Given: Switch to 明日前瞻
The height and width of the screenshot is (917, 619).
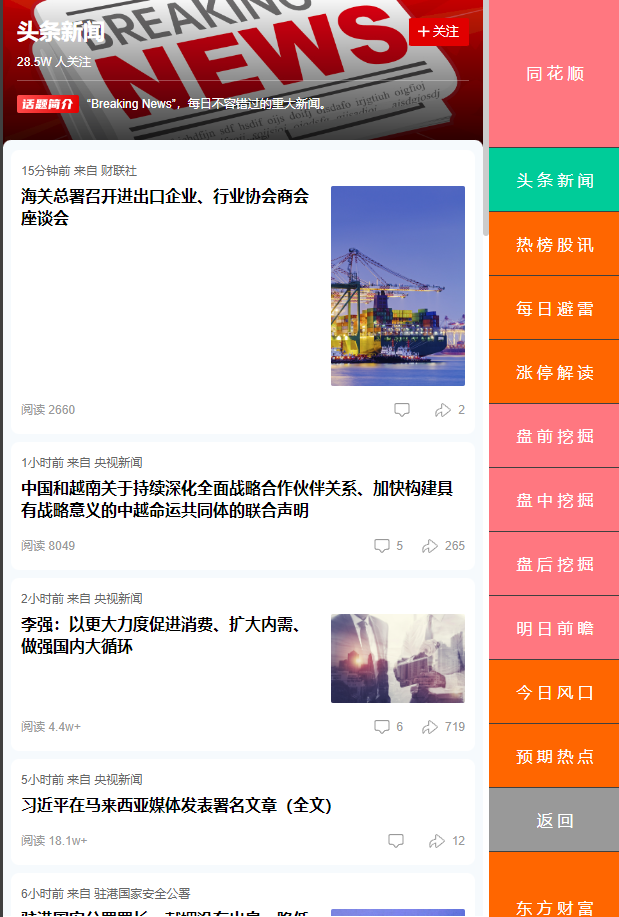Looking at the screenshot, I should tap(554, 628).
